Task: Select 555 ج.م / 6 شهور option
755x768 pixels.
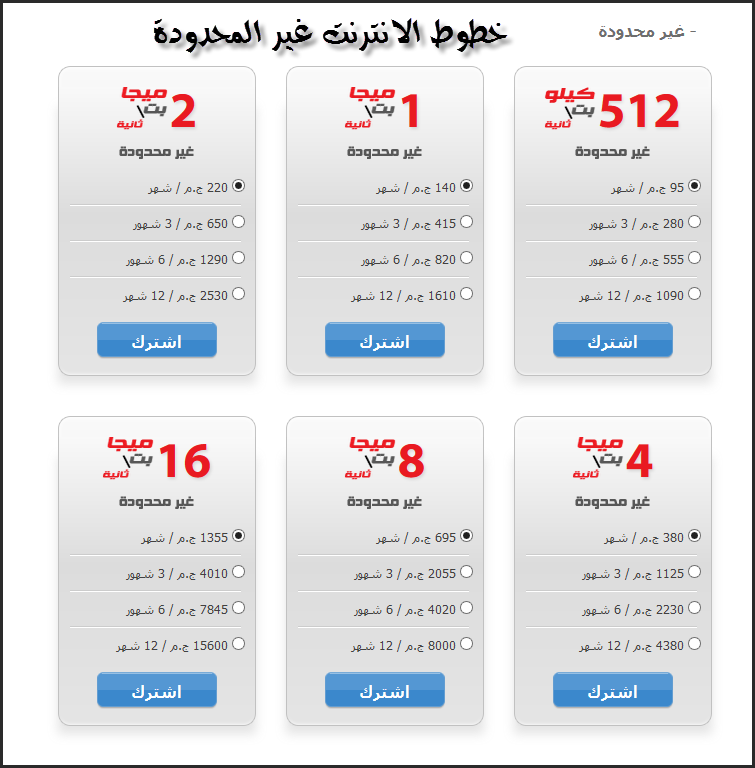Action: [695, 258]
